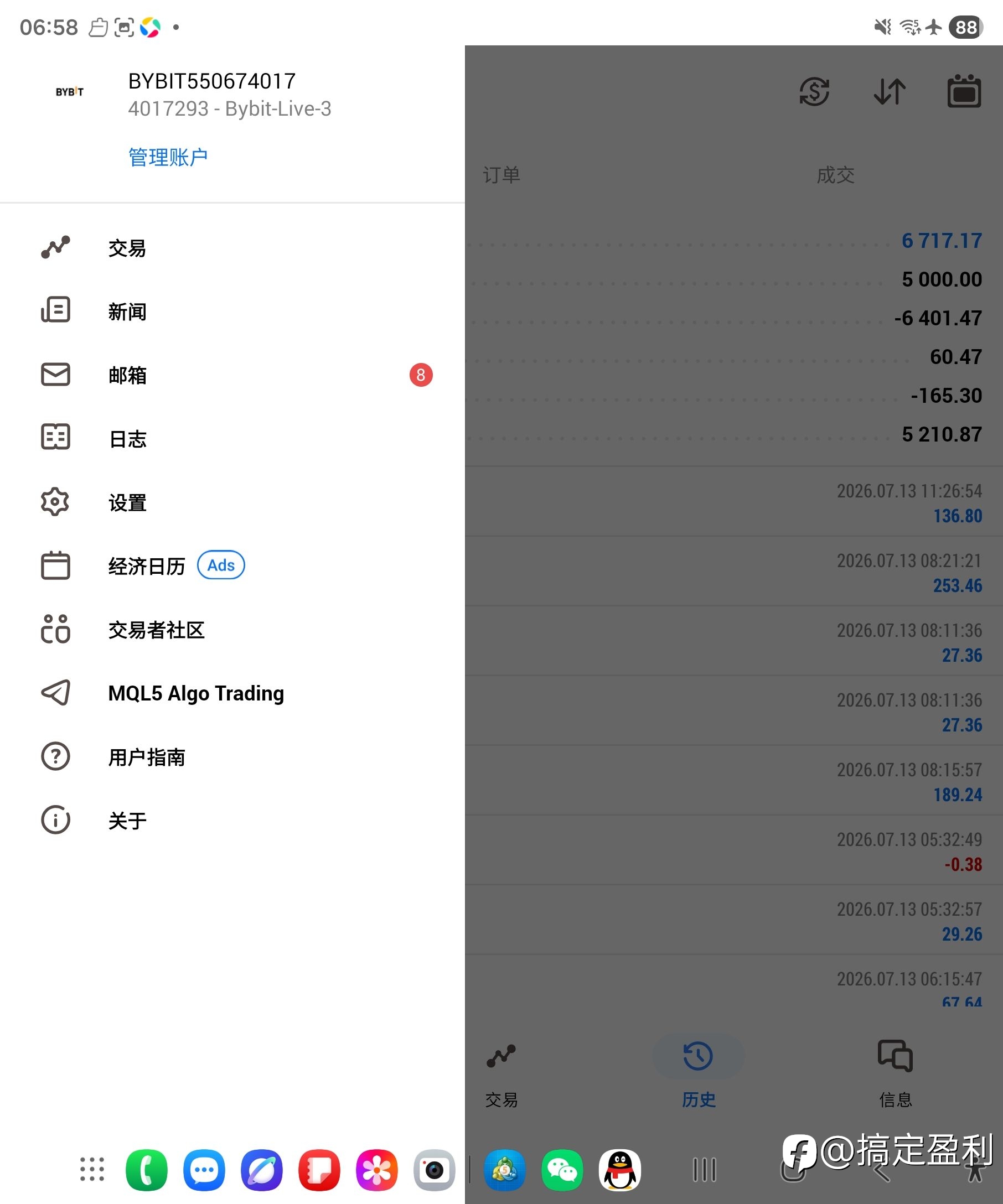Open the camera app from taskbar

(434, 1170)
